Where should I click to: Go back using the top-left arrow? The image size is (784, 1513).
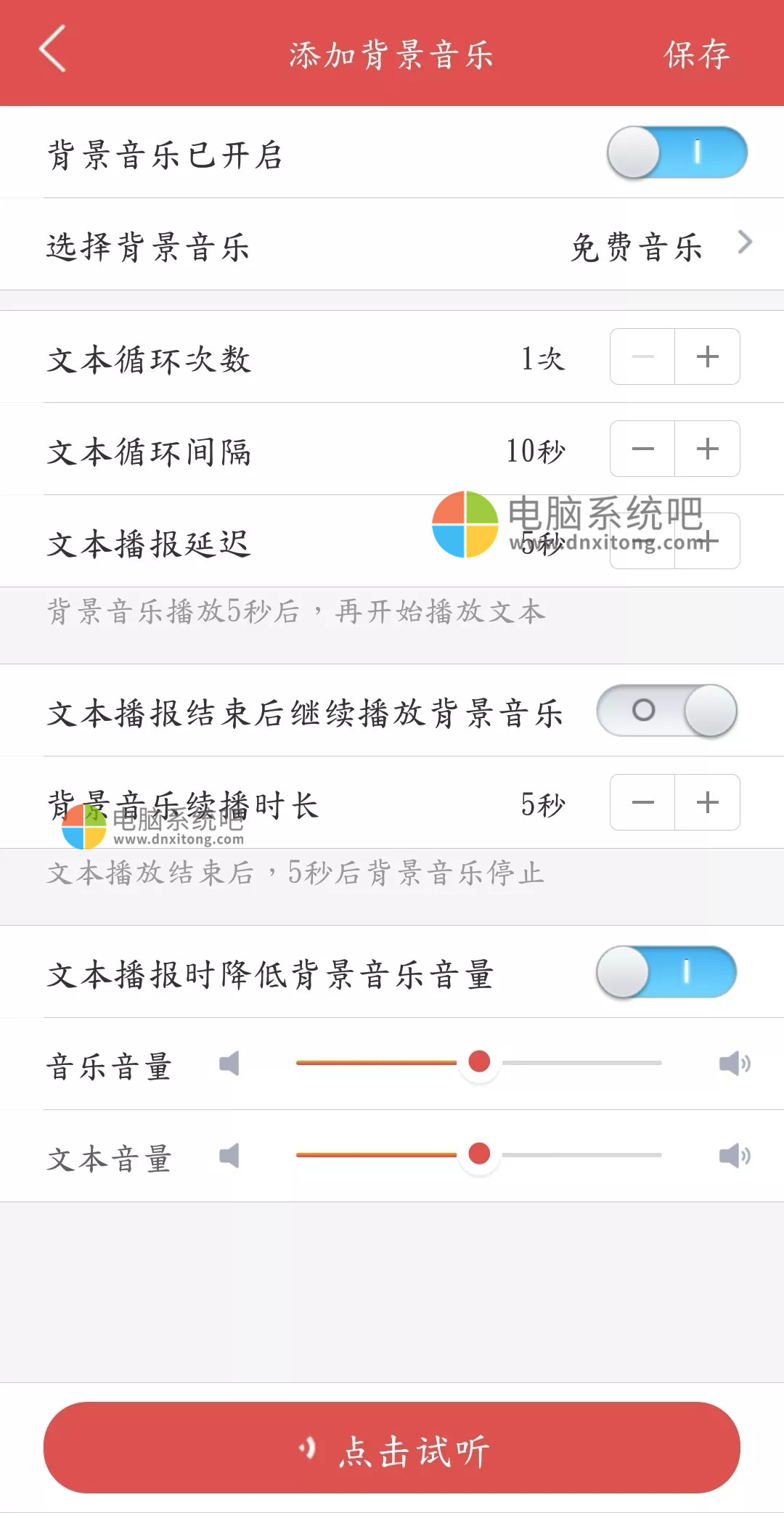pyautogui.click(x=52, y=49)
